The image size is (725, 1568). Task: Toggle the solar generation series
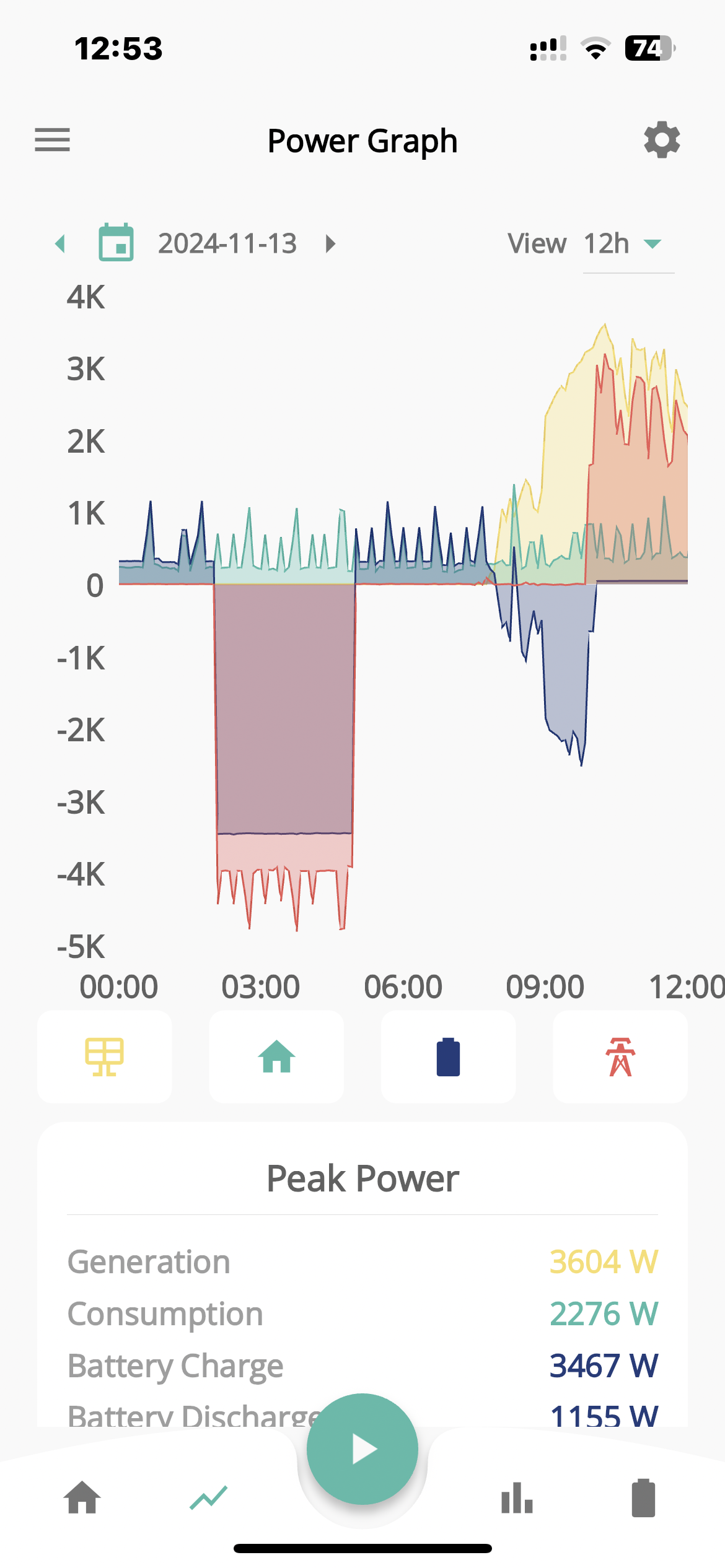point(105,1056)
